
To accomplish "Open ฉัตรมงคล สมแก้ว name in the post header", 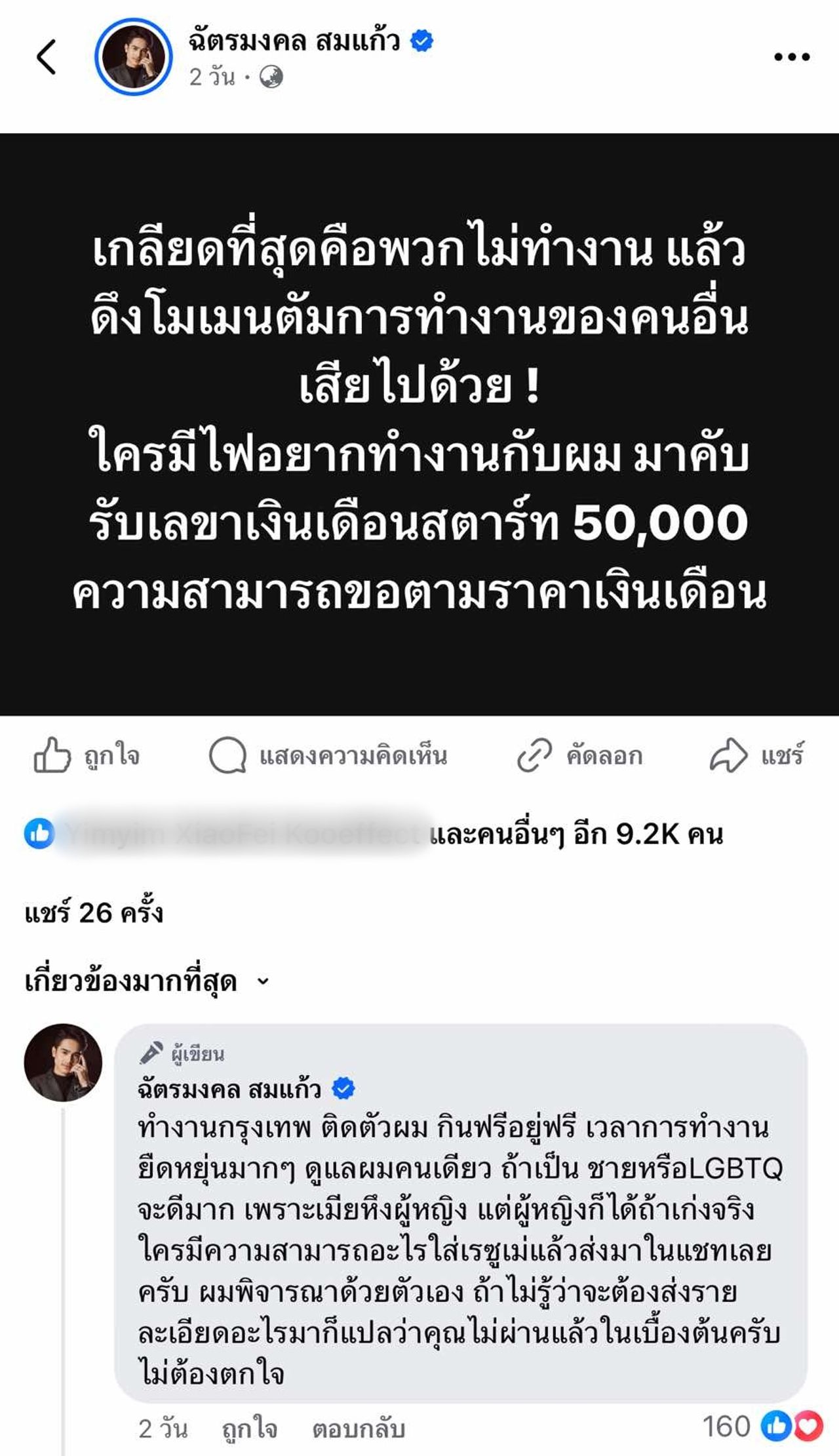I will tap(294, 41).
